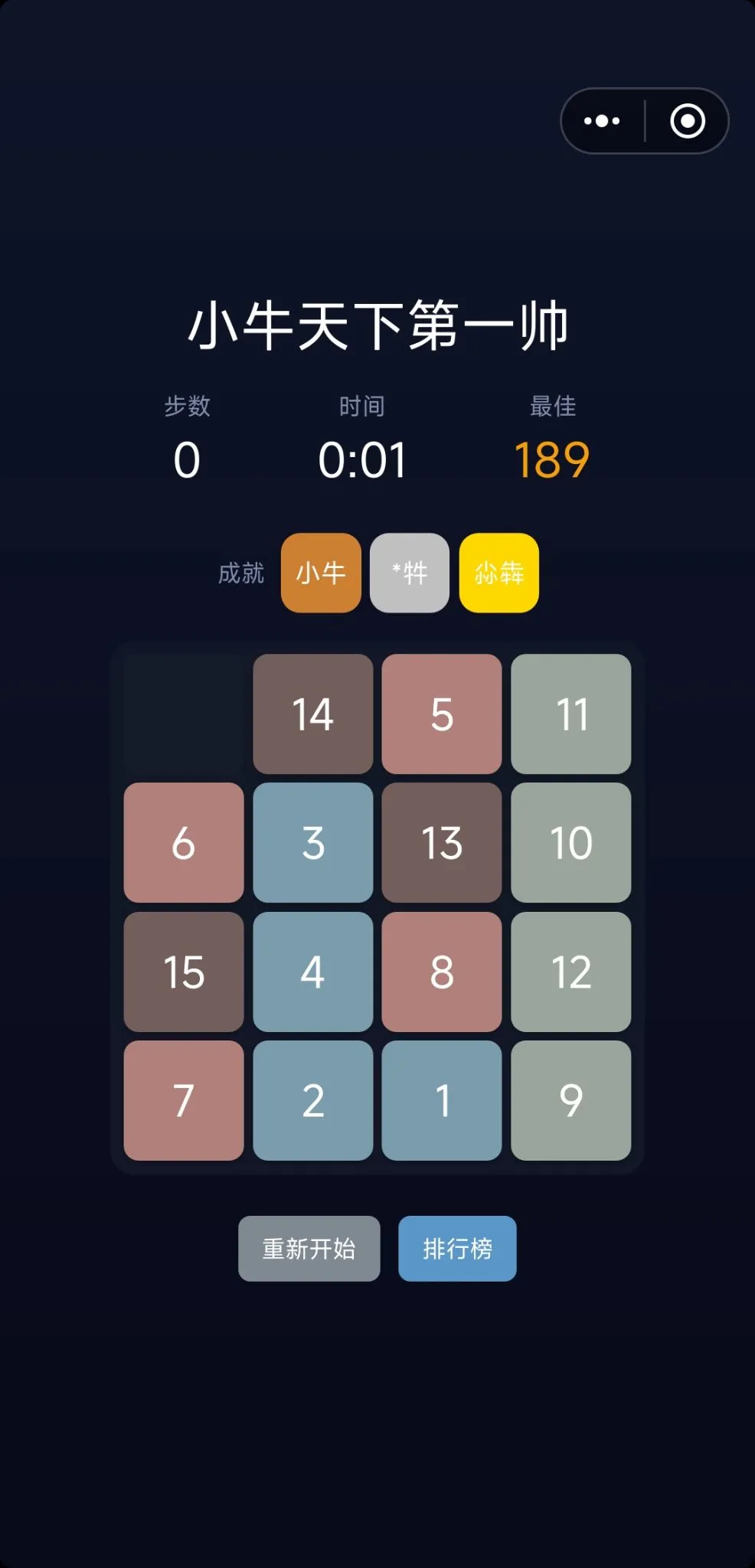Slide tile 14 into the empty space
This screenshot has width=755, height=1568.
tap(313, 714)
